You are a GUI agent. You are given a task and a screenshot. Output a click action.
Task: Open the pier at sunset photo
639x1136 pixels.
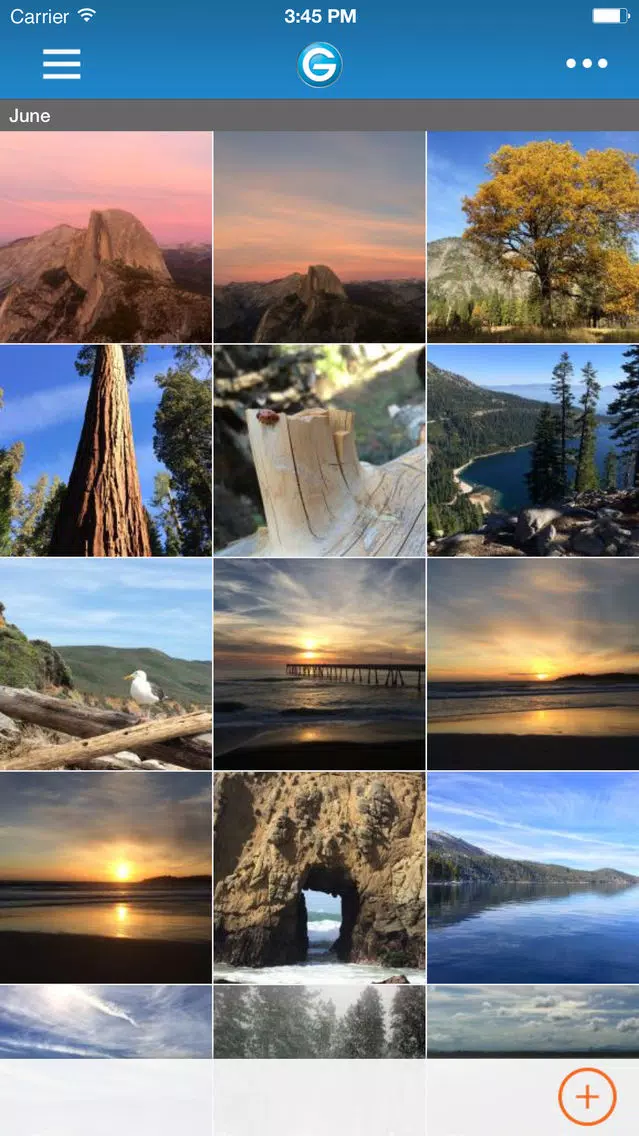[x=320, y=664]
